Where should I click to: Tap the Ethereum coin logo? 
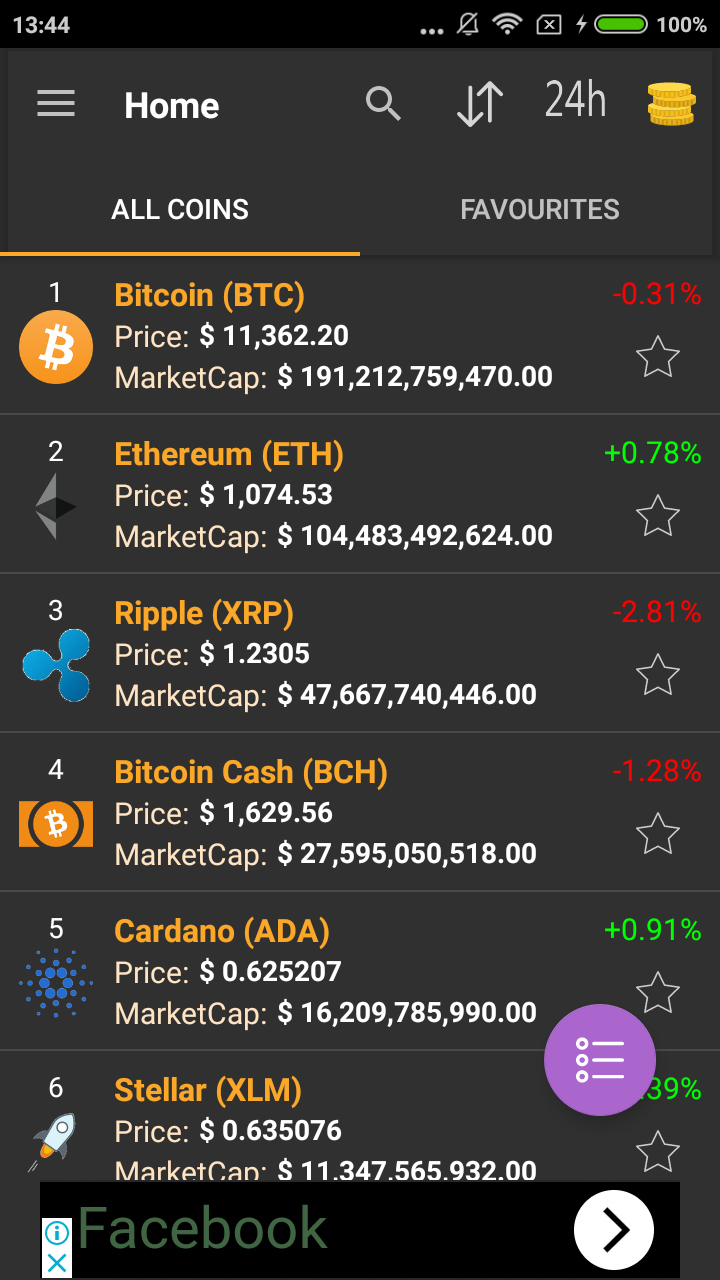[56, 506]
